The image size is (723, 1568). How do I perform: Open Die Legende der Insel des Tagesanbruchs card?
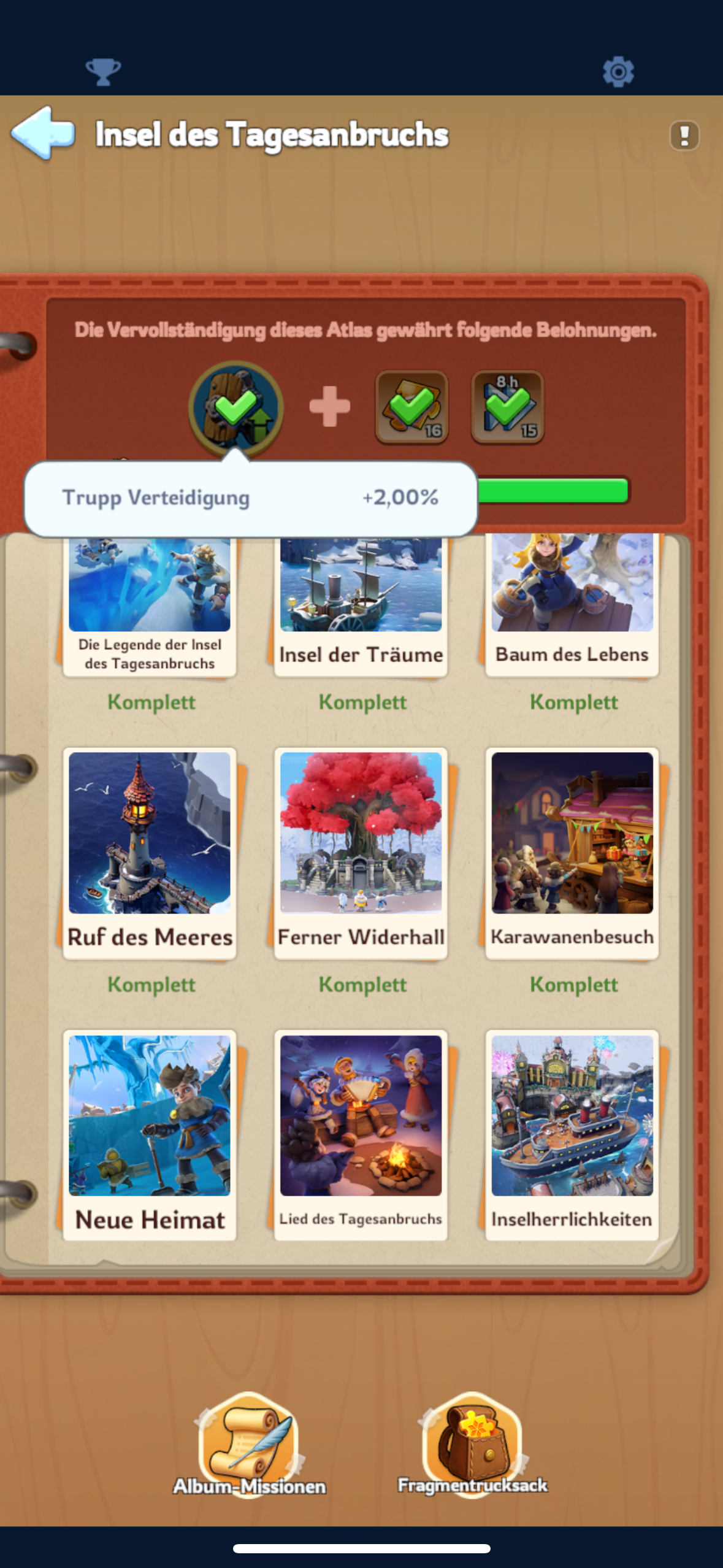coord(150,604)
